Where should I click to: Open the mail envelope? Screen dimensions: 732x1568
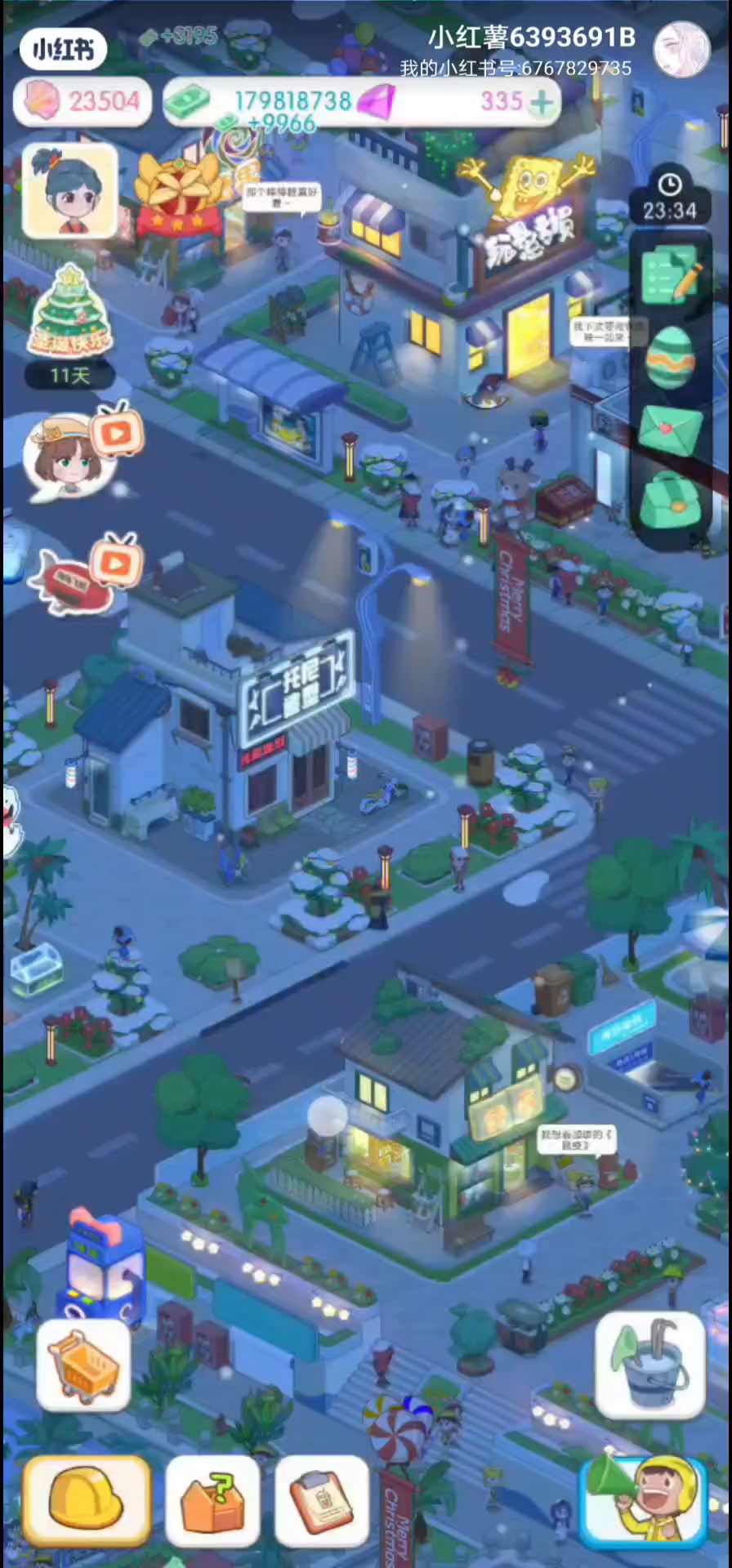pyautogui.click(x=670, y=430)
